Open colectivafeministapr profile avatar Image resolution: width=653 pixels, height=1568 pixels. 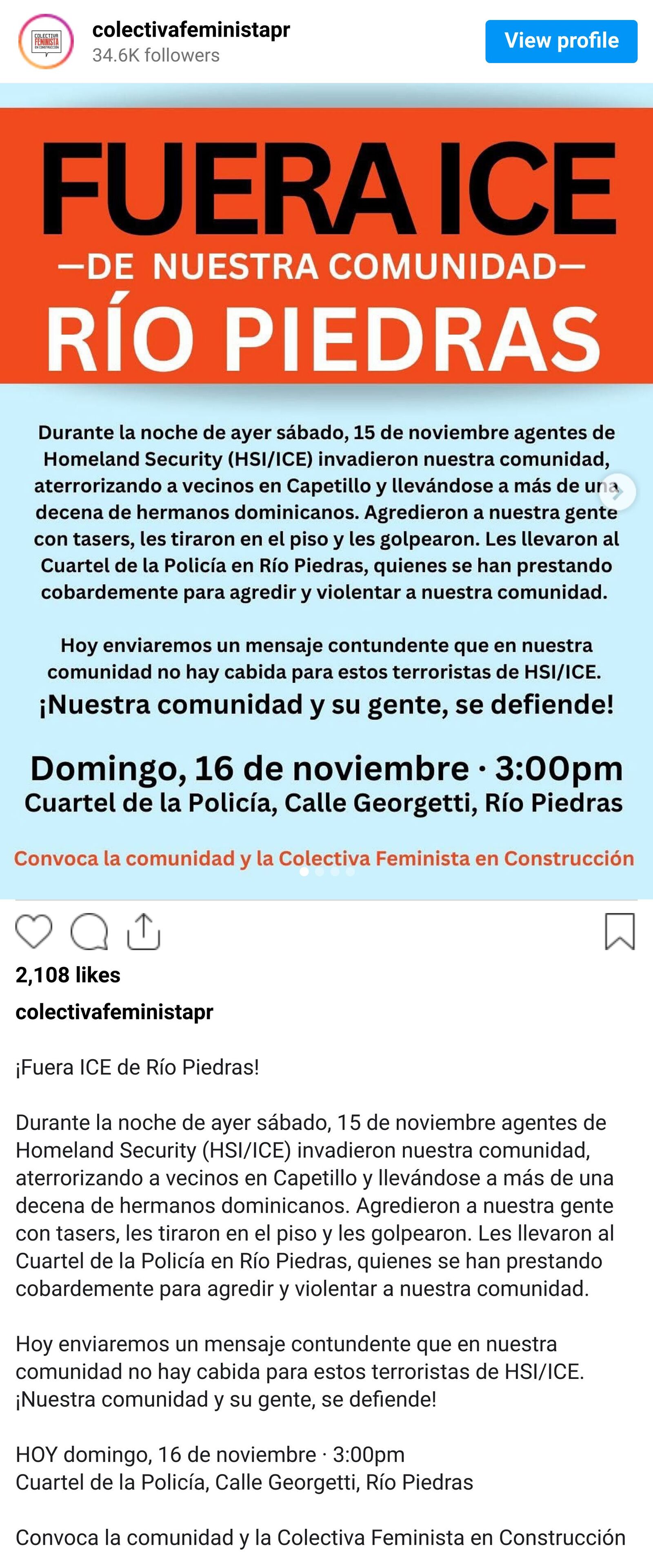pos(46,41)
